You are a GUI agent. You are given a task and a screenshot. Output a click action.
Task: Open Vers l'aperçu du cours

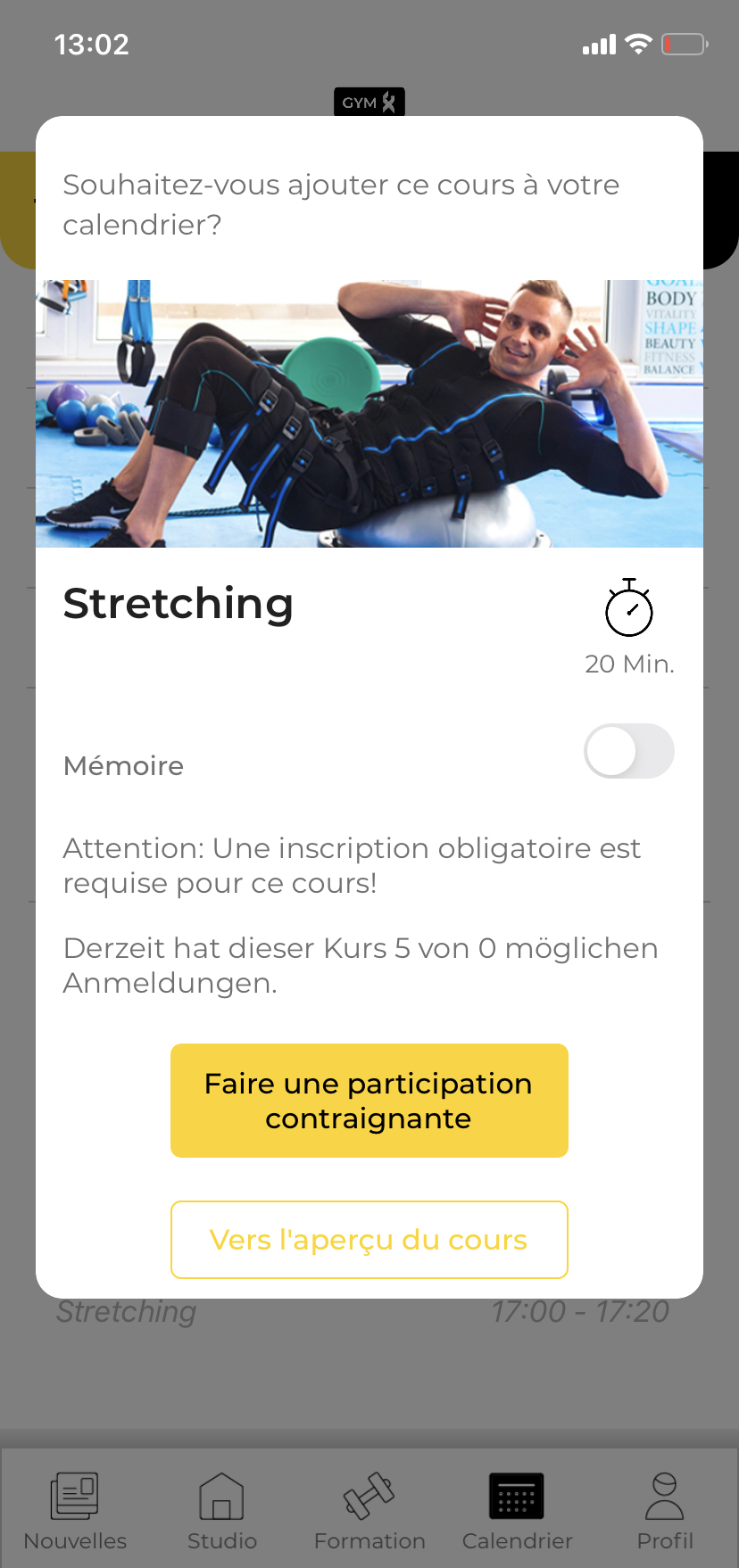pos(369,1239)
